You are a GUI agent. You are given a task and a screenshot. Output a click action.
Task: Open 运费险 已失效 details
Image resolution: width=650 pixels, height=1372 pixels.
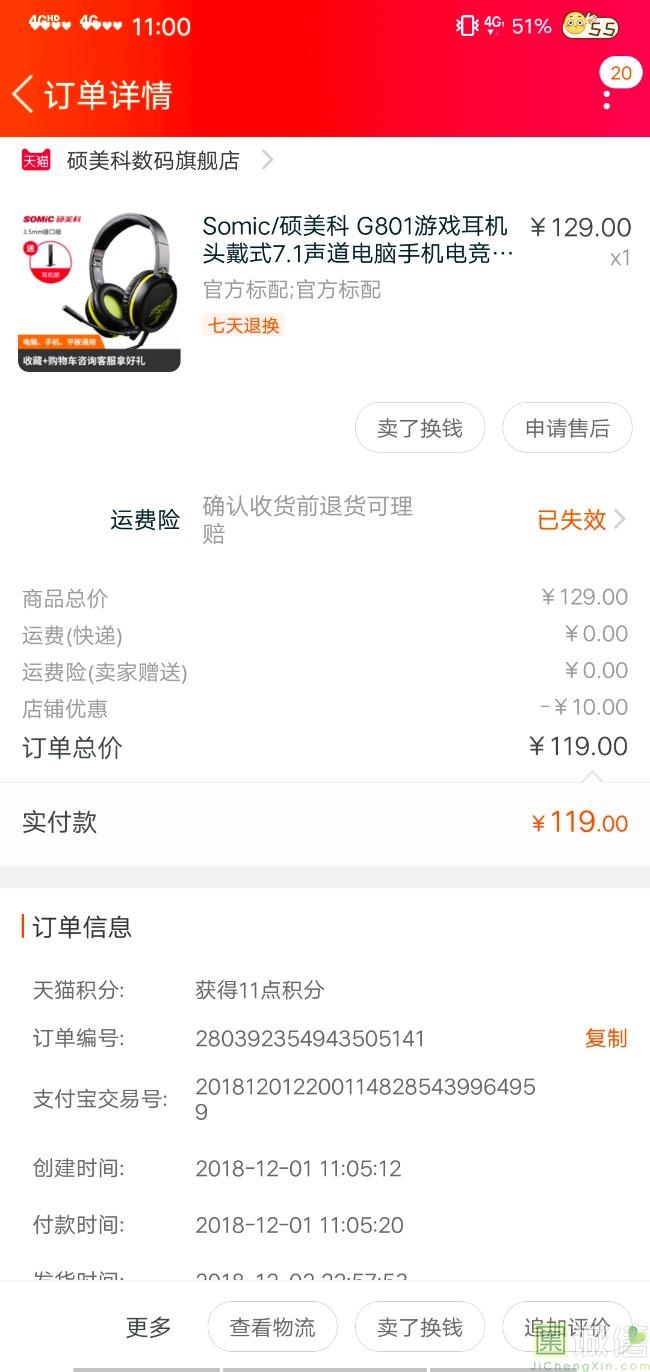pyautogui.click(x=582, y=520)
